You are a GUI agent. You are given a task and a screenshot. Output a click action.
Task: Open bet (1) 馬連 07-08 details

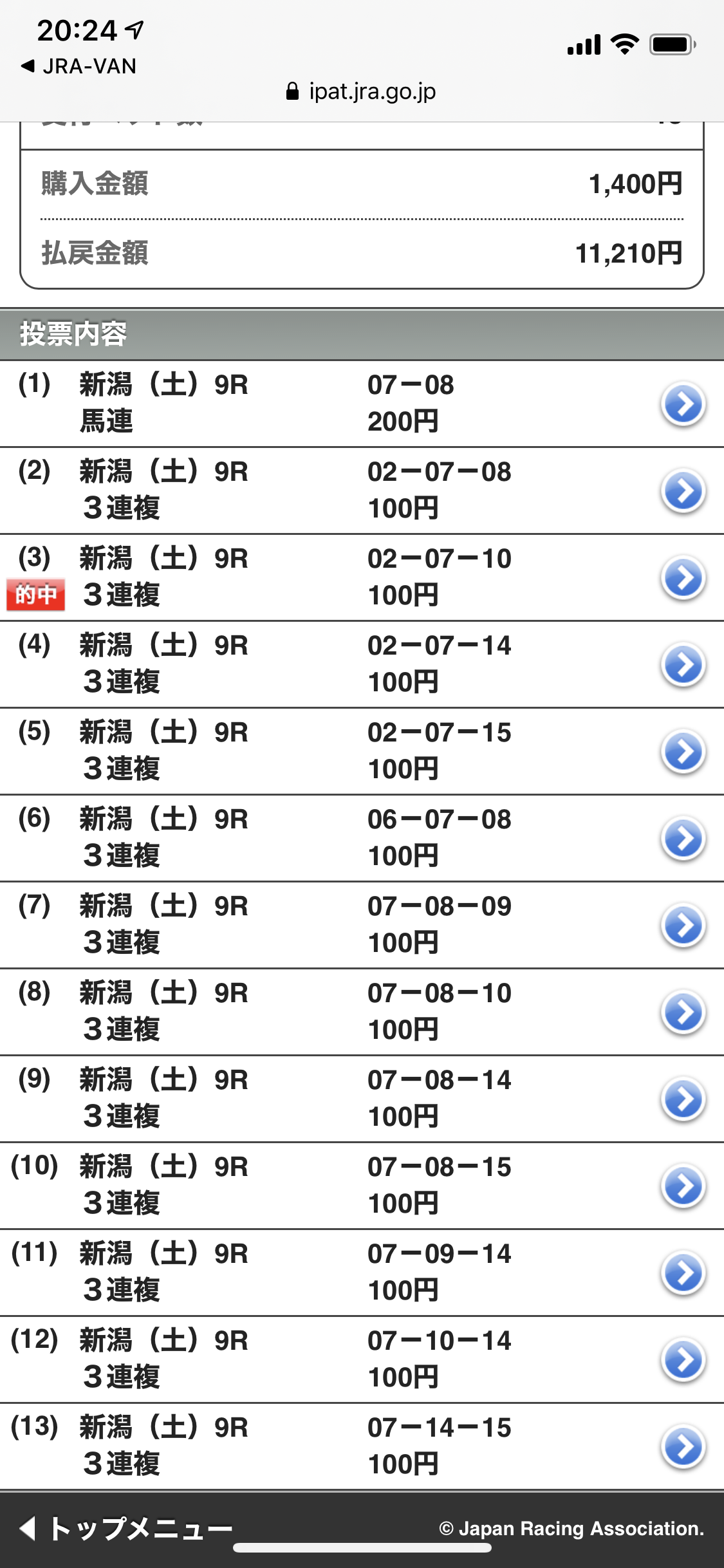click(x=683, y=404)
